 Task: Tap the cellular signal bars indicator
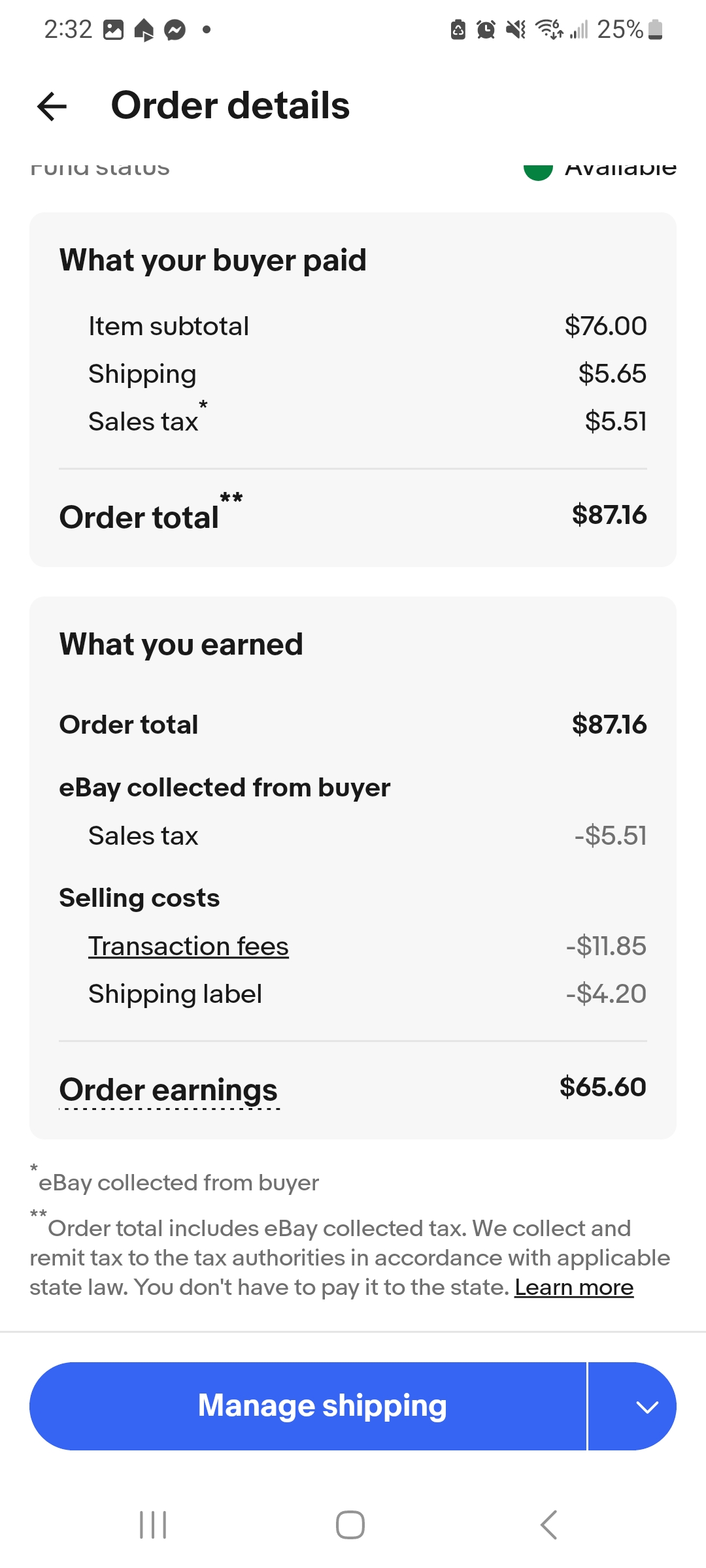(578, 29)
